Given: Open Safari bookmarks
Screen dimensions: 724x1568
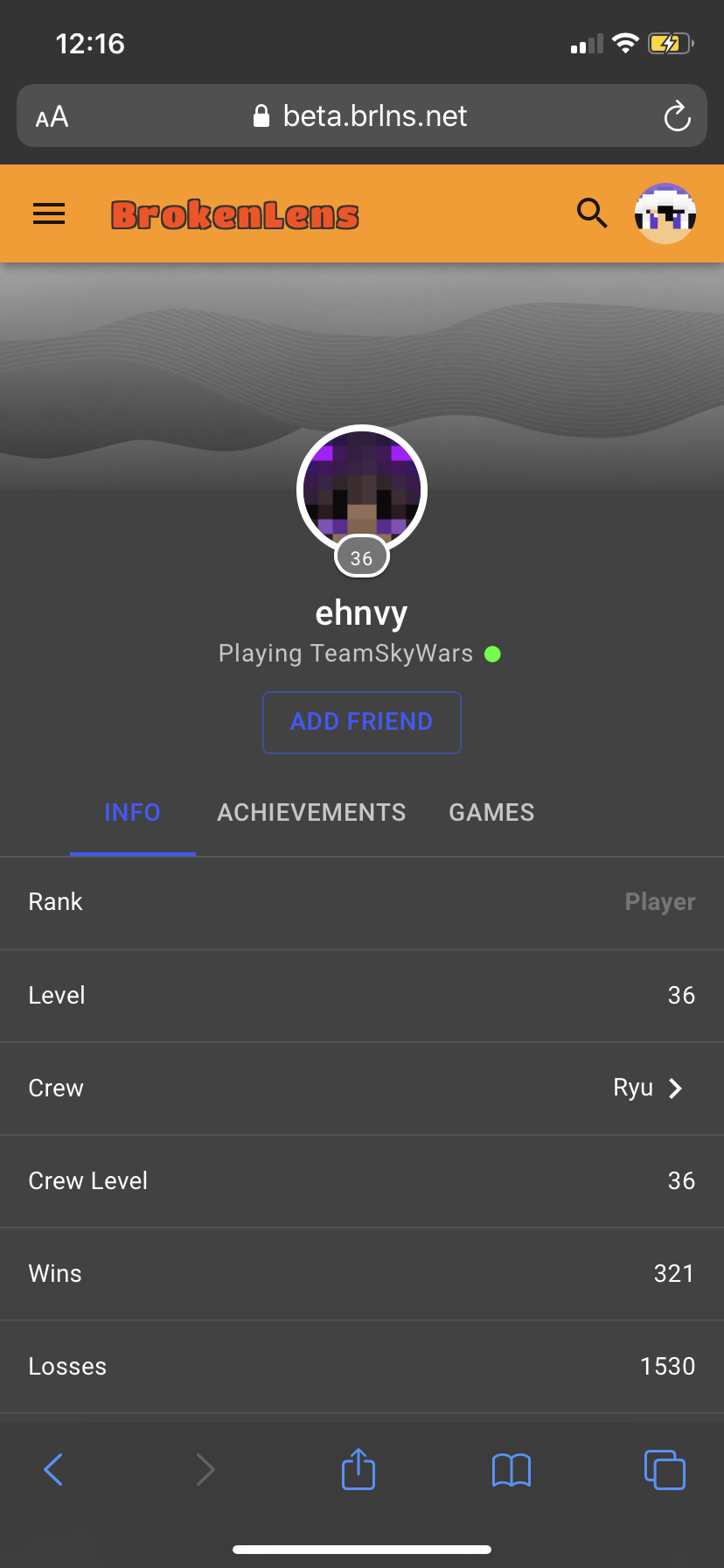Looking at the screenshot, I should click(512, 1470).
